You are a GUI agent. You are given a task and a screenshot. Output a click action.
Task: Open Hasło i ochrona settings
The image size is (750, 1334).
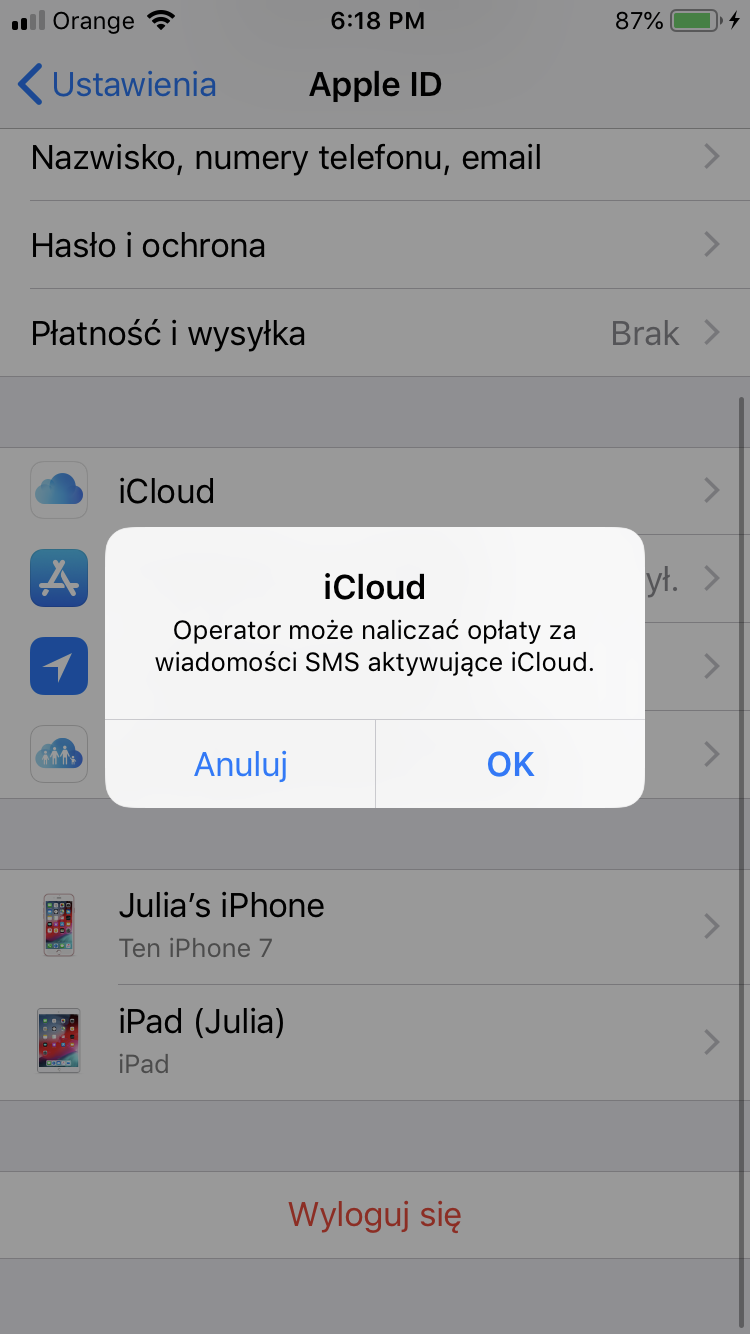(375, 246)
